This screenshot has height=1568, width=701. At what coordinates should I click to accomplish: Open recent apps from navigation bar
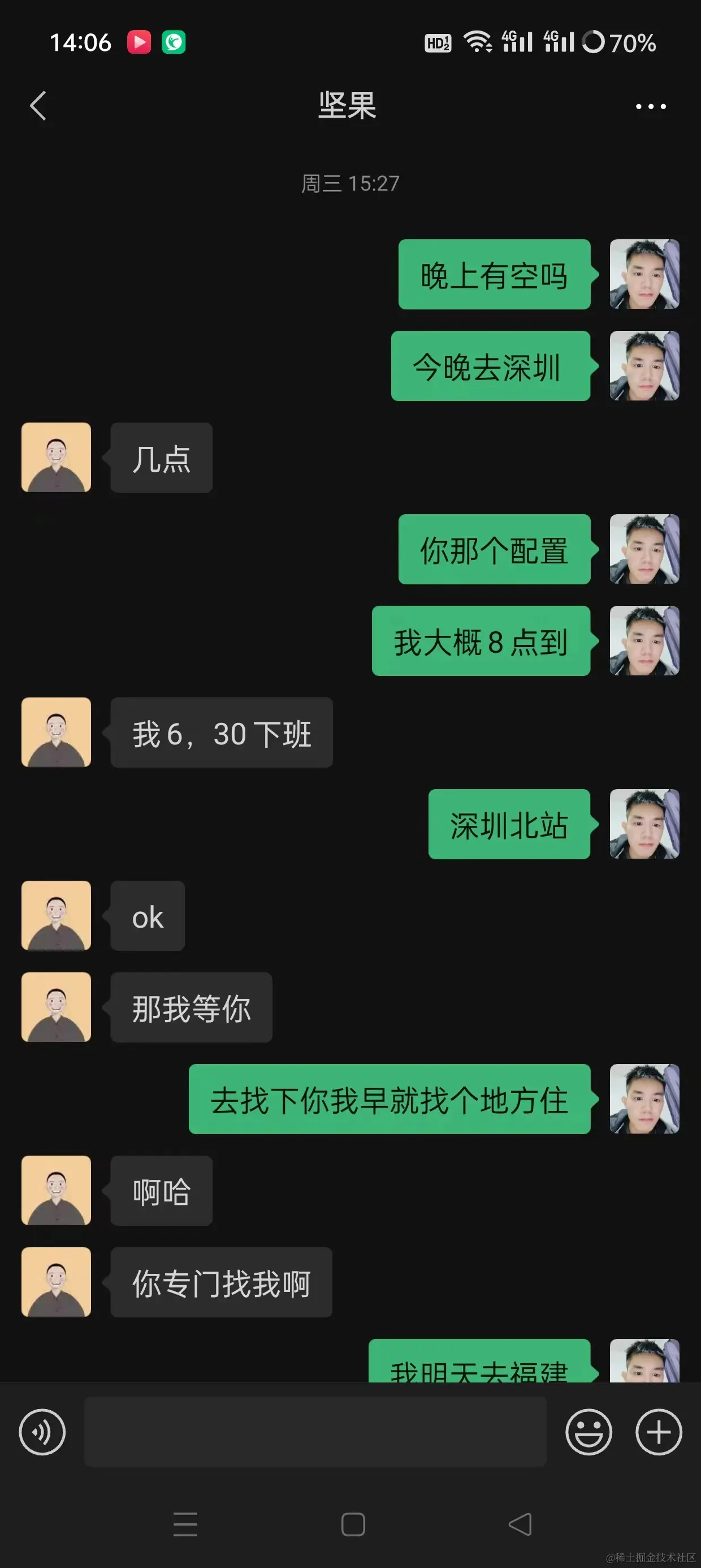point(185,1524)
